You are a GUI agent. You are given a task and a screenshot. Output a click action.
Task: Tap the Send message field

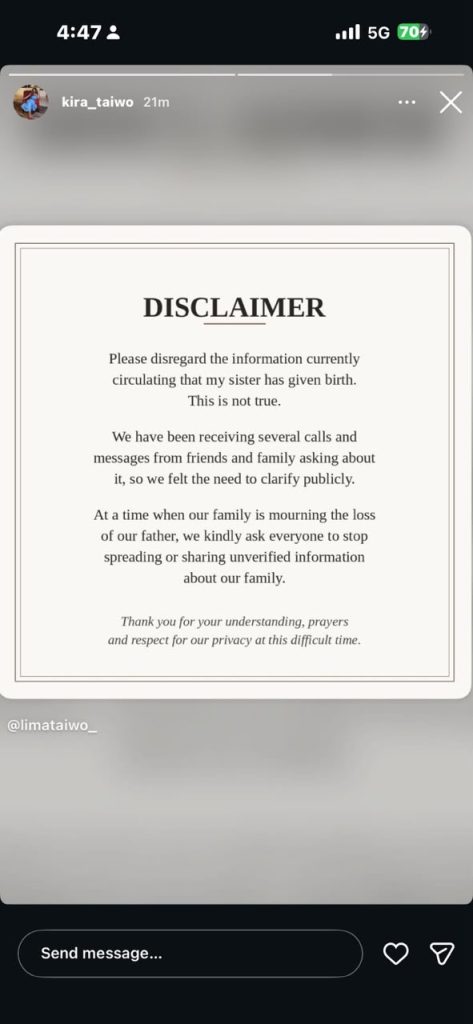tap(190, 953)
